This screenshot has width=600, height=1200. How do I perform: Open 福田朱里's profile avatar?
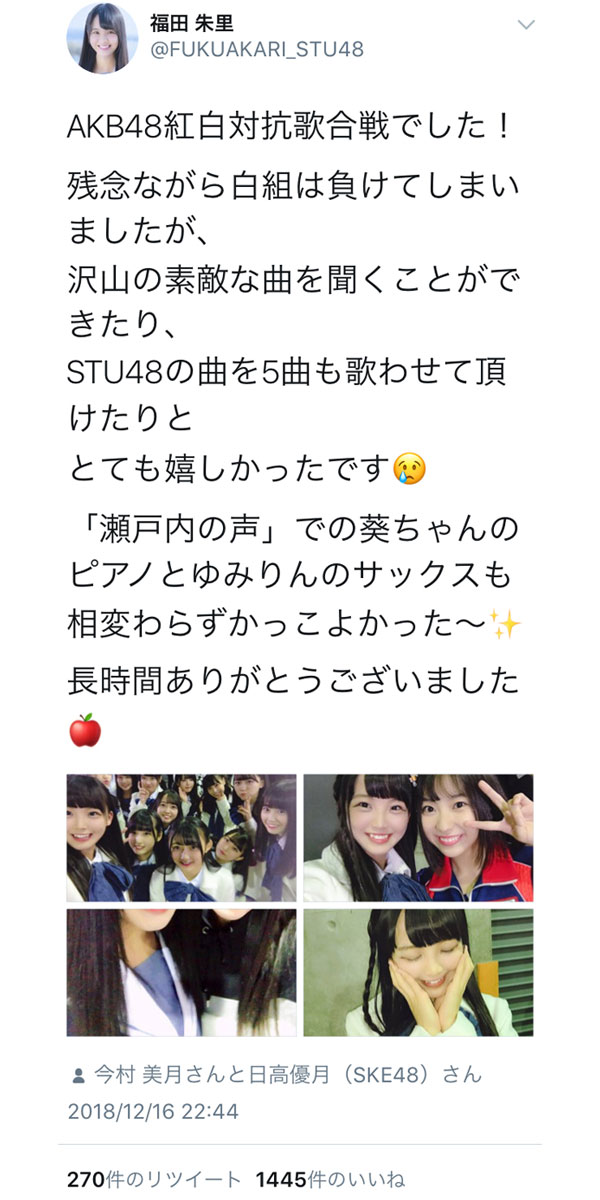[102, 37]
